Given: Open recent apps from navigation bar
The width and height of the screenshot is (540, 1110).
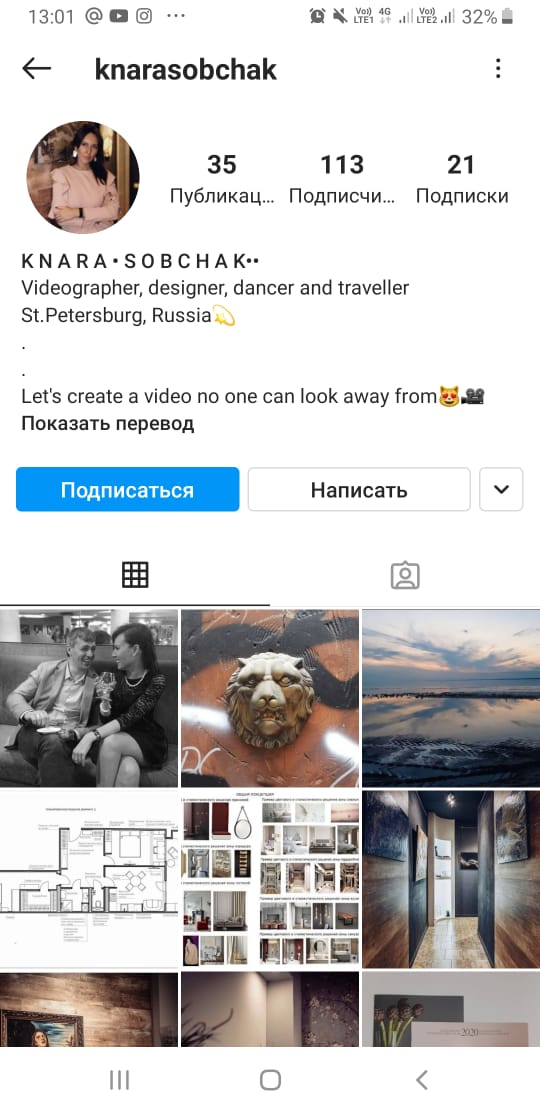Looking at the screenshot, I should (x=119, y=1080).
